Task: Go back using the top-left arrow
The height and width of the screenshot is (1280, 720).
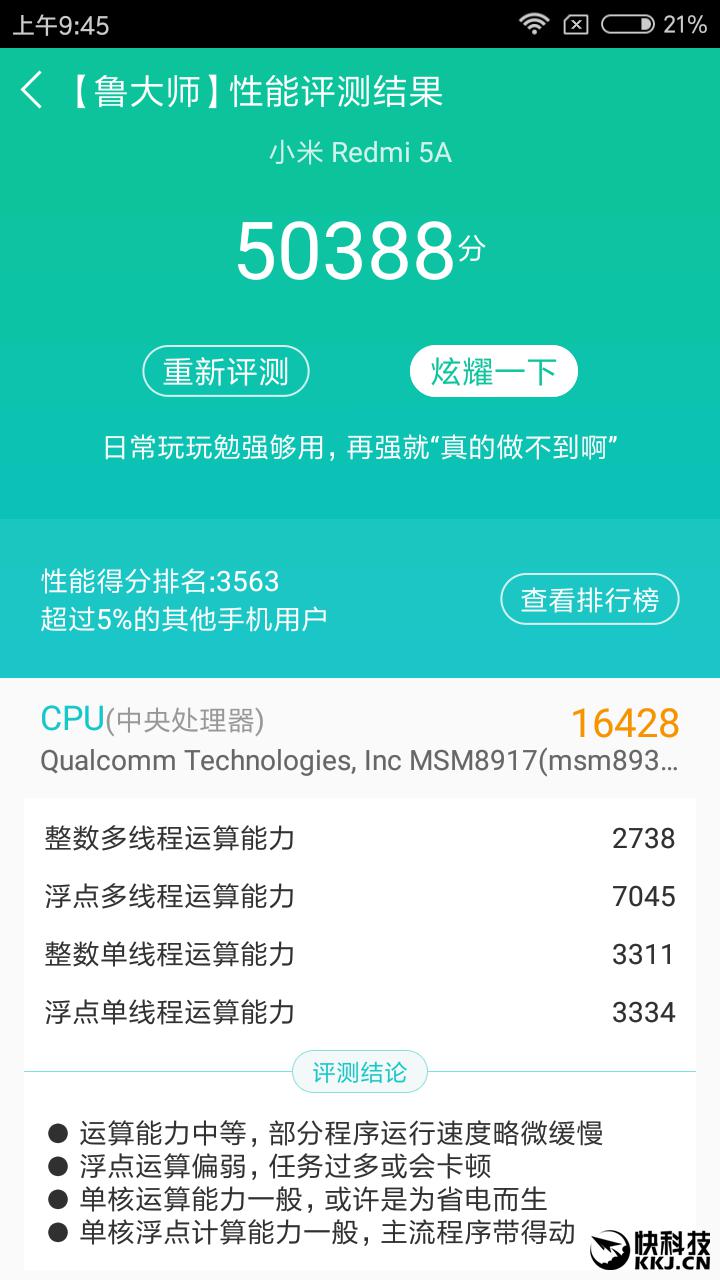Action: (x=32, y=91)
